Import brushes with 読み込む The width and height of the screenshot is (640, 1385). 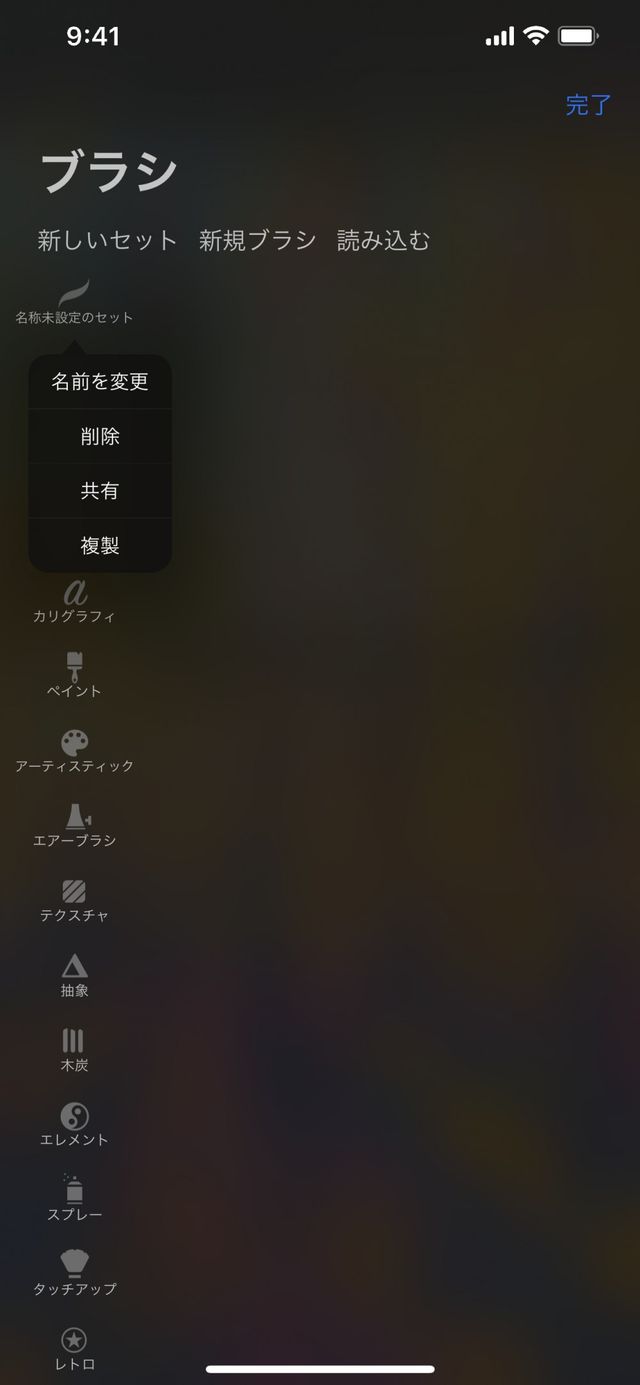point(383,241)
